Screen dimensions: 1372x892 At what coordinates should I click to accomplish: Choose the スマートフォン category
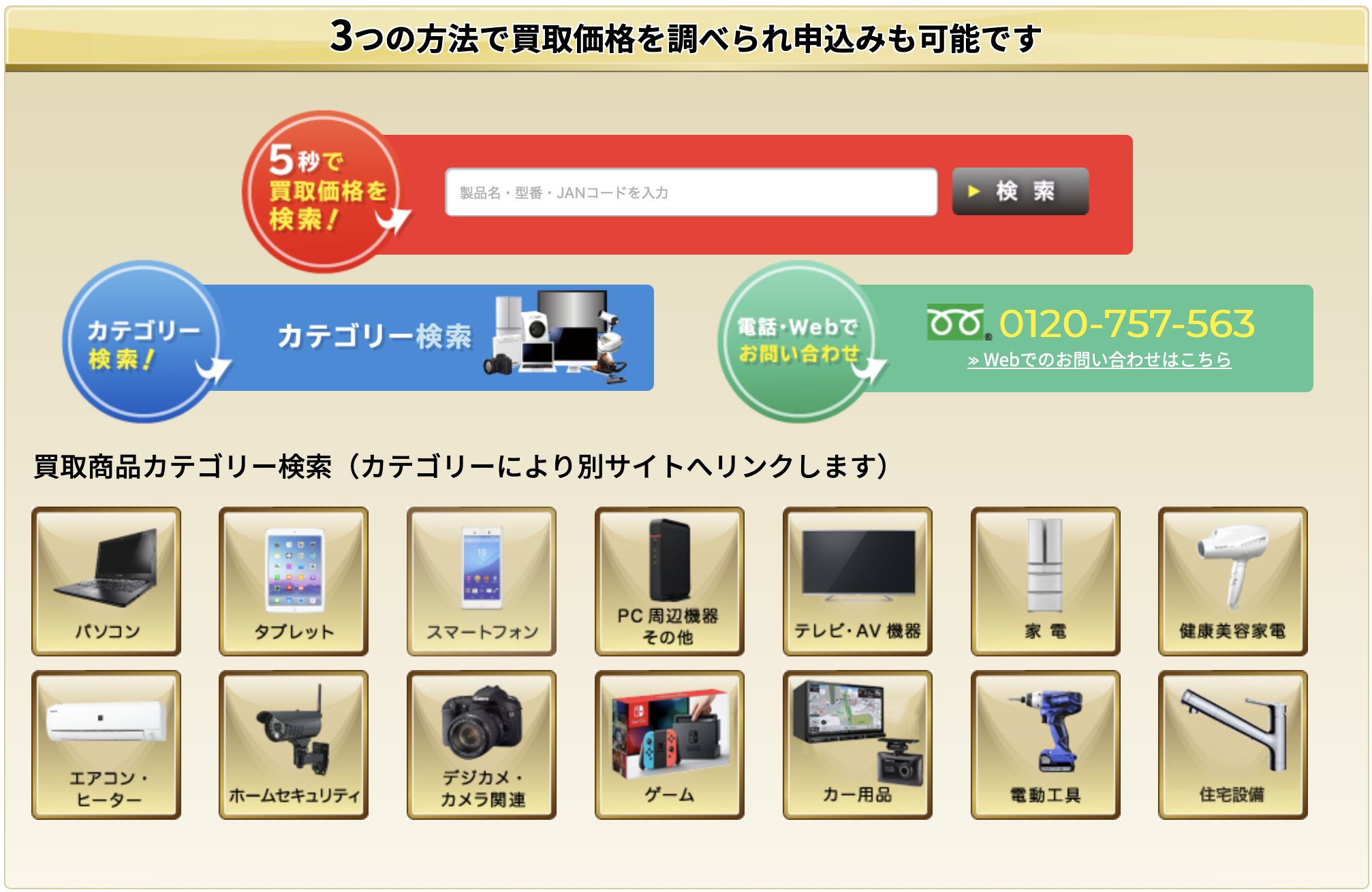(x=482, y=582)
